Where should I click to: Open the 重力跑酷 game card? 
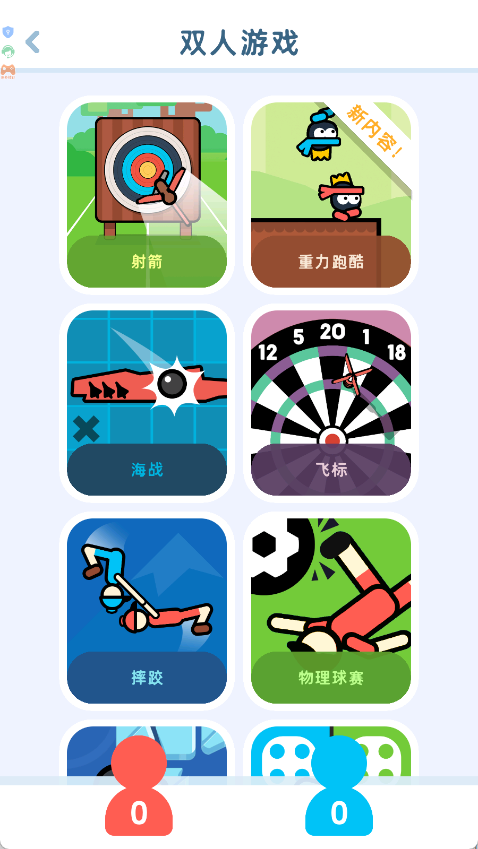331,195
